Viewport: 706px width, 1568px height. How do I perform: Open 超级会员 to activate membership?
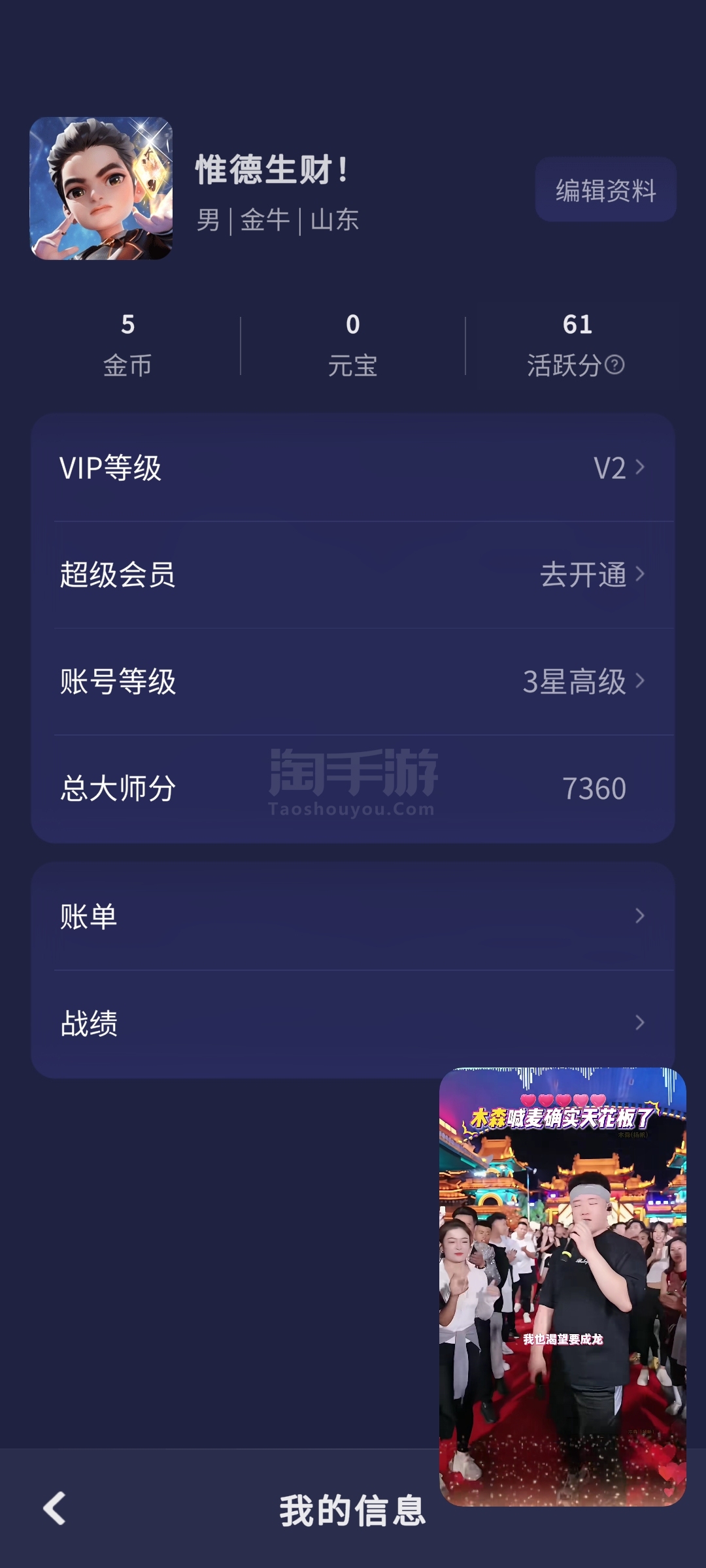point(353,575)
